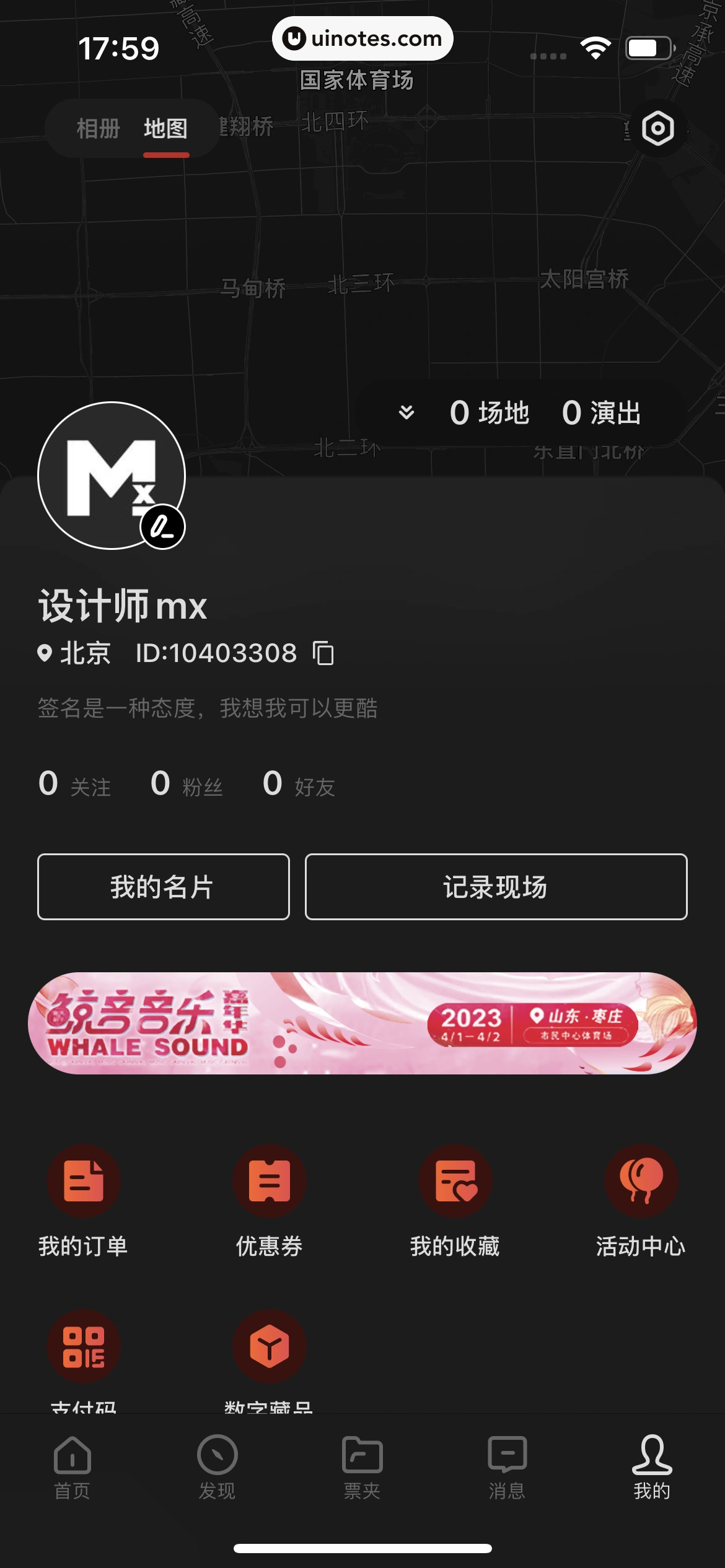Edit the profile avatar via pencil badge

(x=162, y=528)
